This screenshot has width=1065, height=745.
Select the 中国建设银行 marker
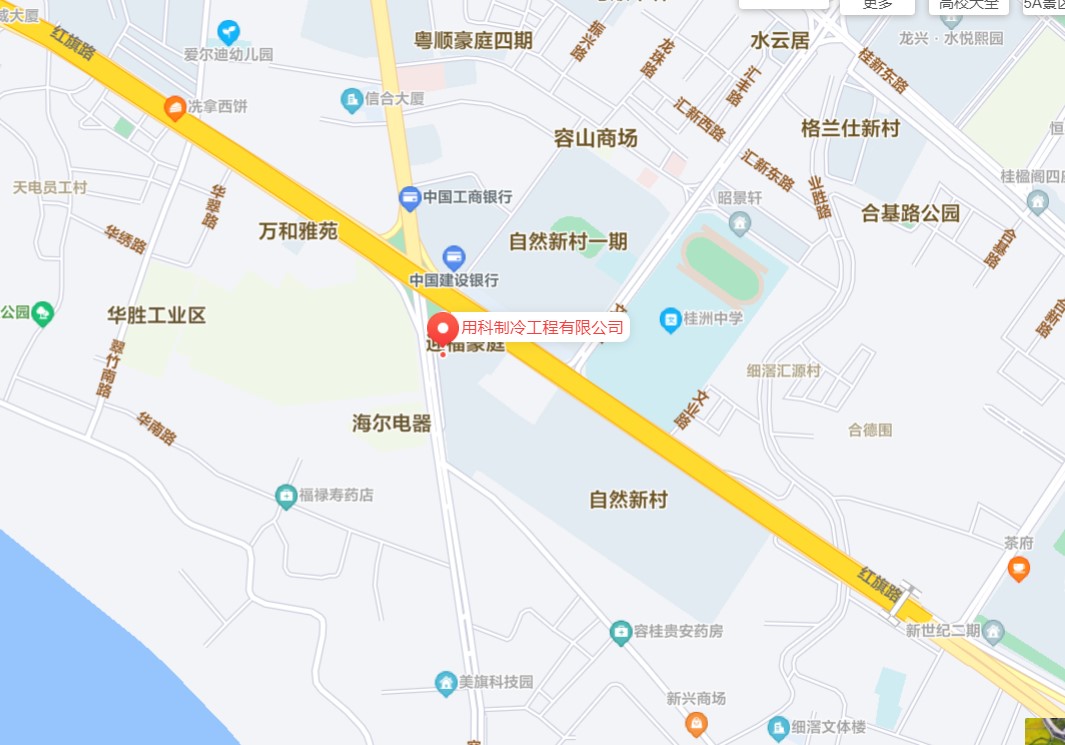(453, 257)
